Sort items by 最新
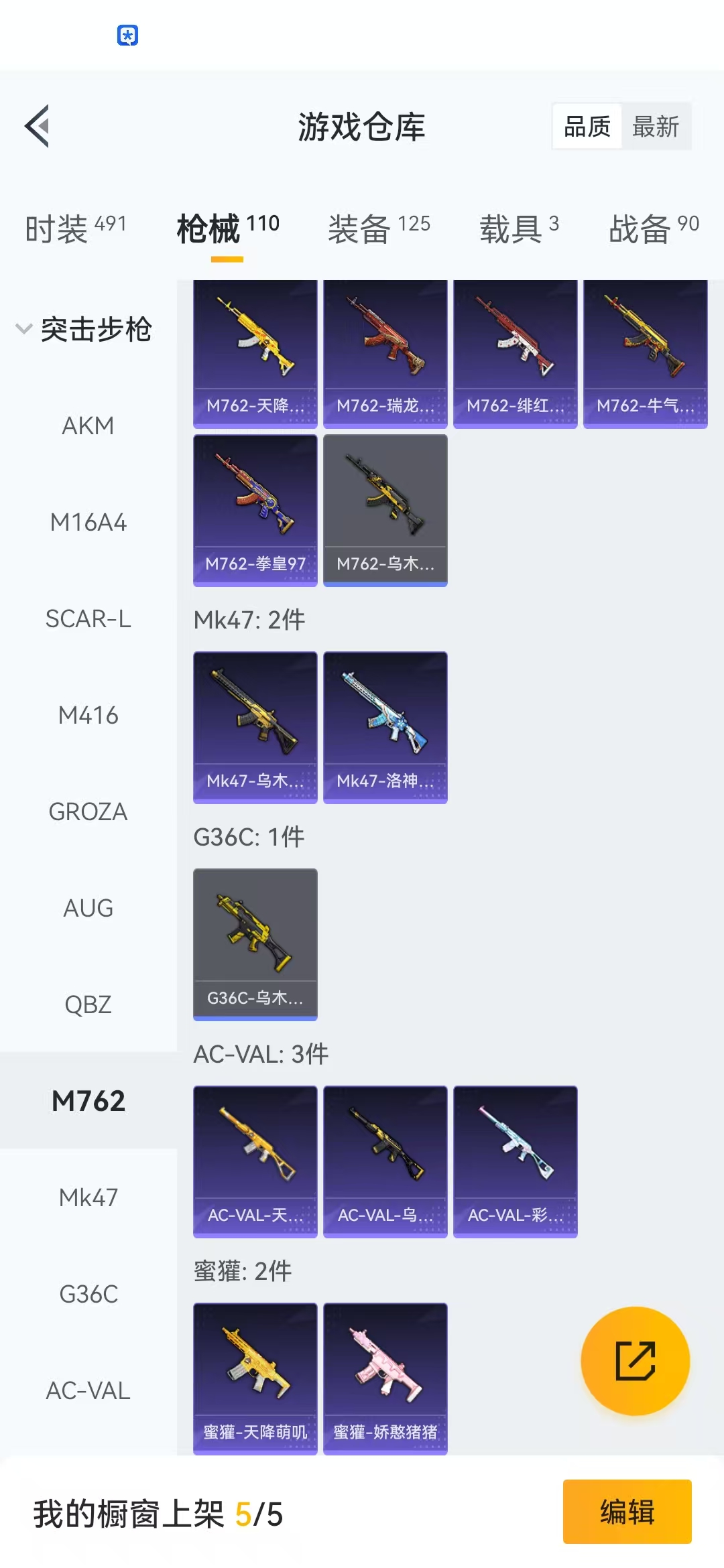 [x=655, y=126]
